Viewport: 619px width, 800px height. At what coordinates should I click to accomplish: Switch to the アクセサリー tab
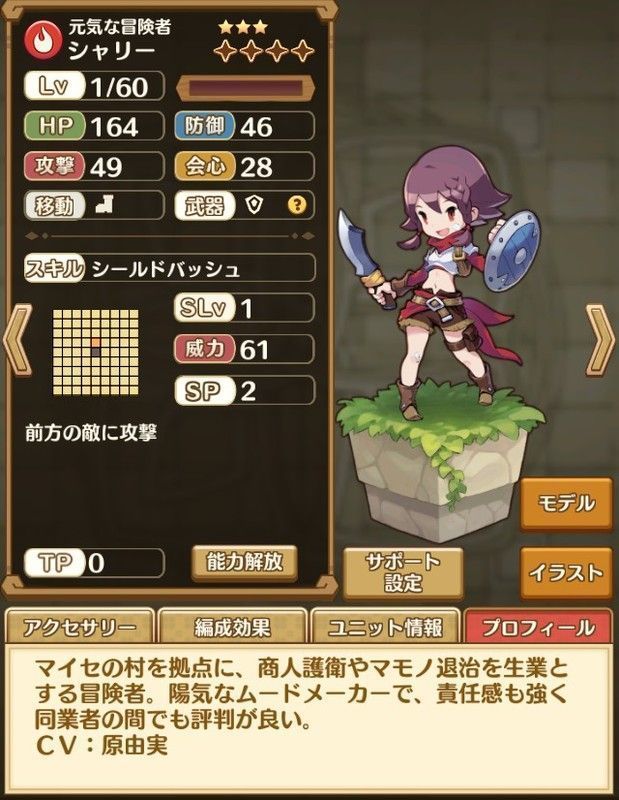tap(79, 627)
